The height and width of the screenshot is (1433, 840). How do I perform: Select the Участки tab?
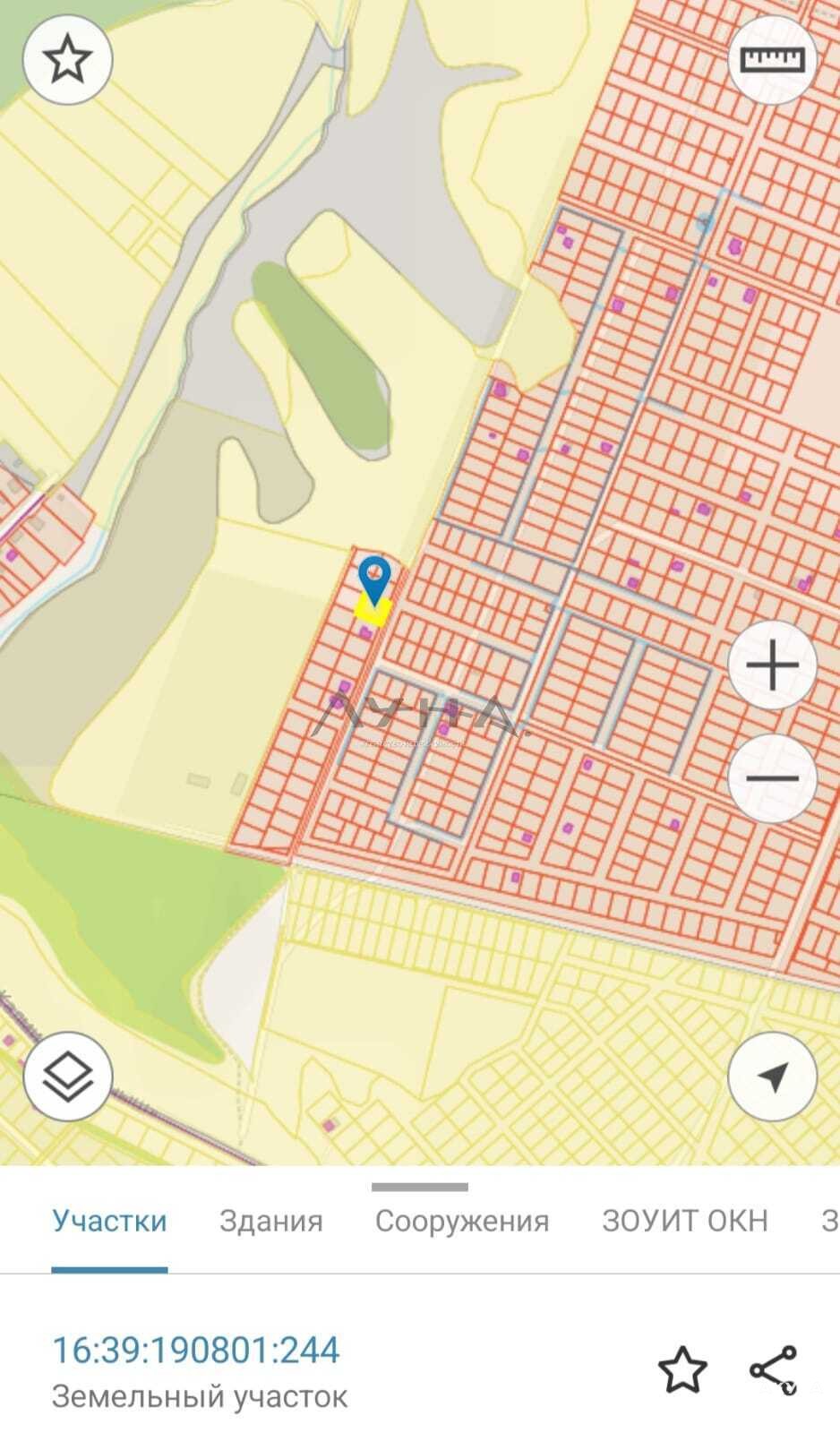coord(109,1221)
